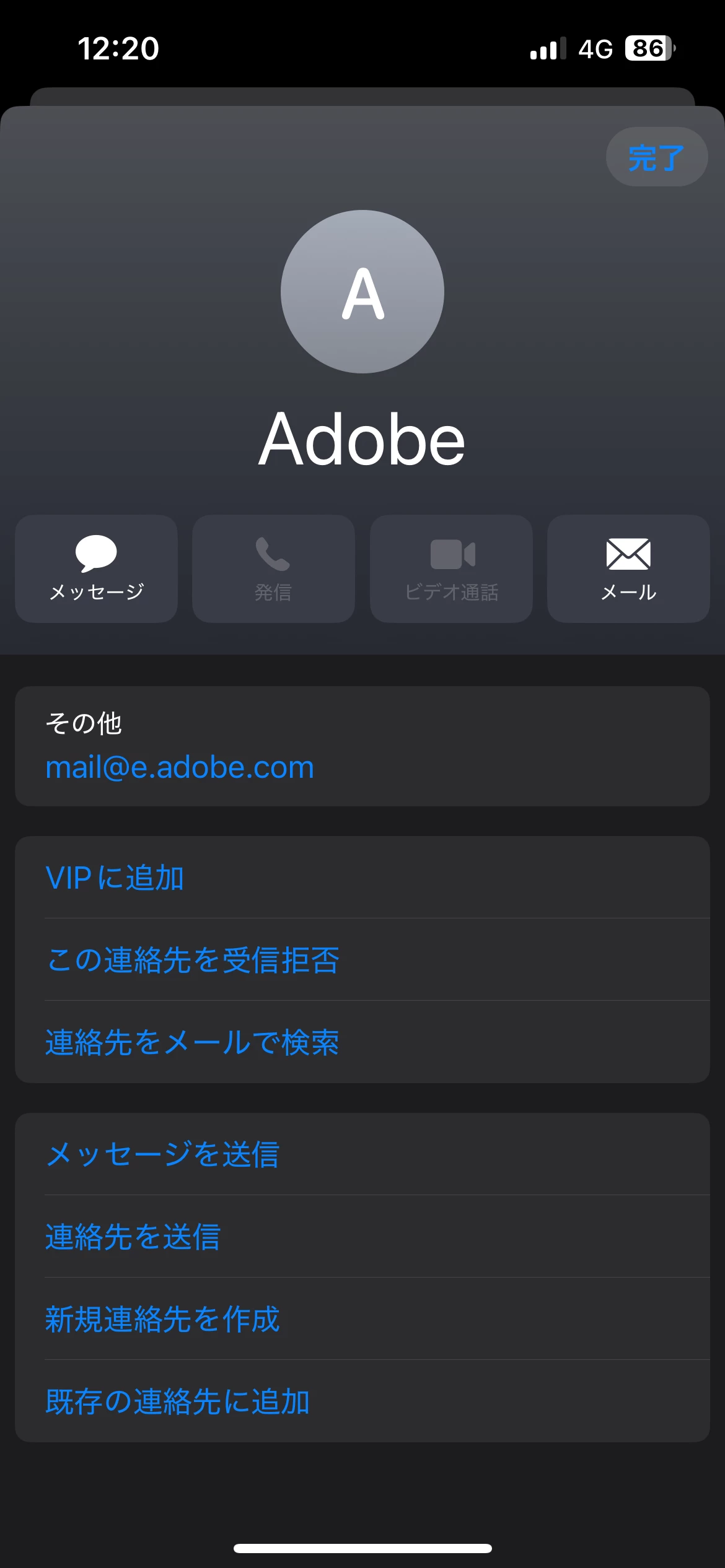Screen dimensions: 725x1568
Task: Tap the メール action button
Action: (628, 568)
